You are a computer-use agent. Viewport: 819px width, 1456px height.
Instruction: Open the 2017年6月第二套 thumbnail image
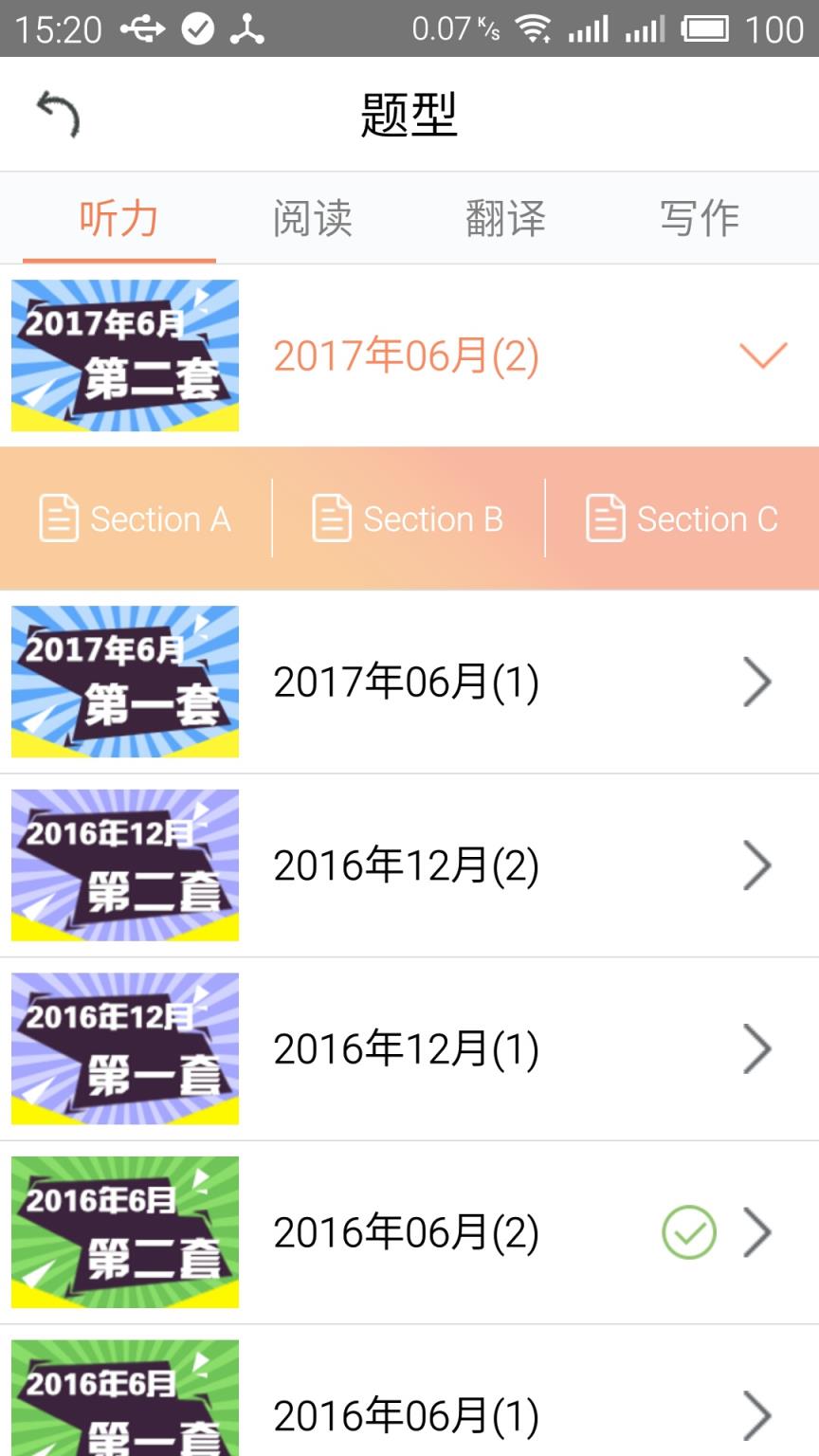tap(124, 355)
